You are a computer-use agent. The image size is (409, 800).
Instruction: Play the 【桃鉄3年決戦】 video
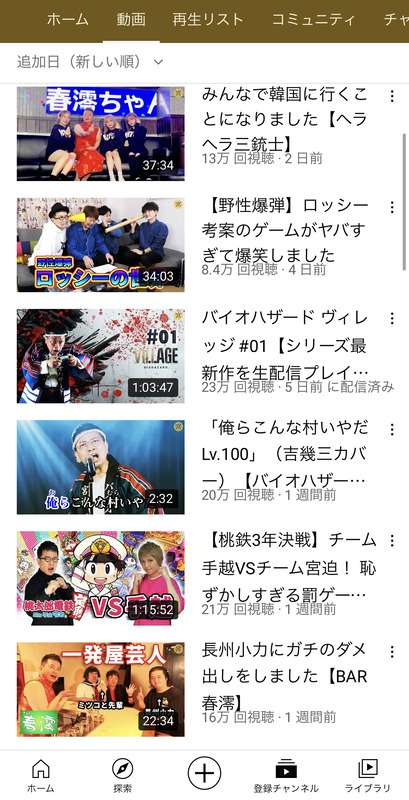(x=100, y=579)
